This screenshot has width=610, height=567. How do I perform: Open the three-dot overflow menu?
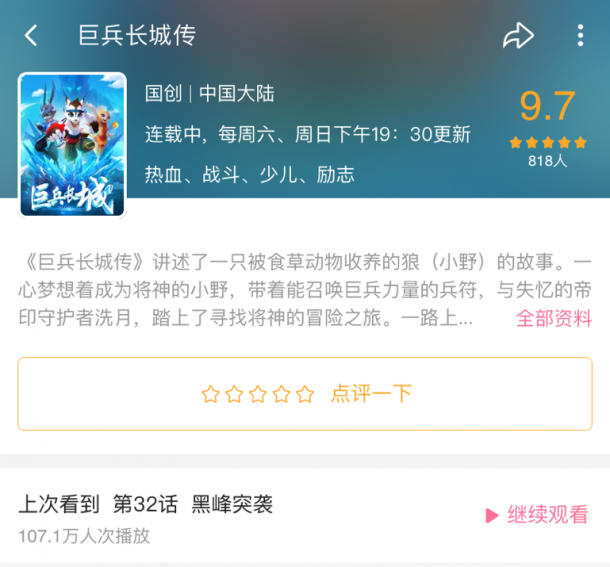point(580,36)
